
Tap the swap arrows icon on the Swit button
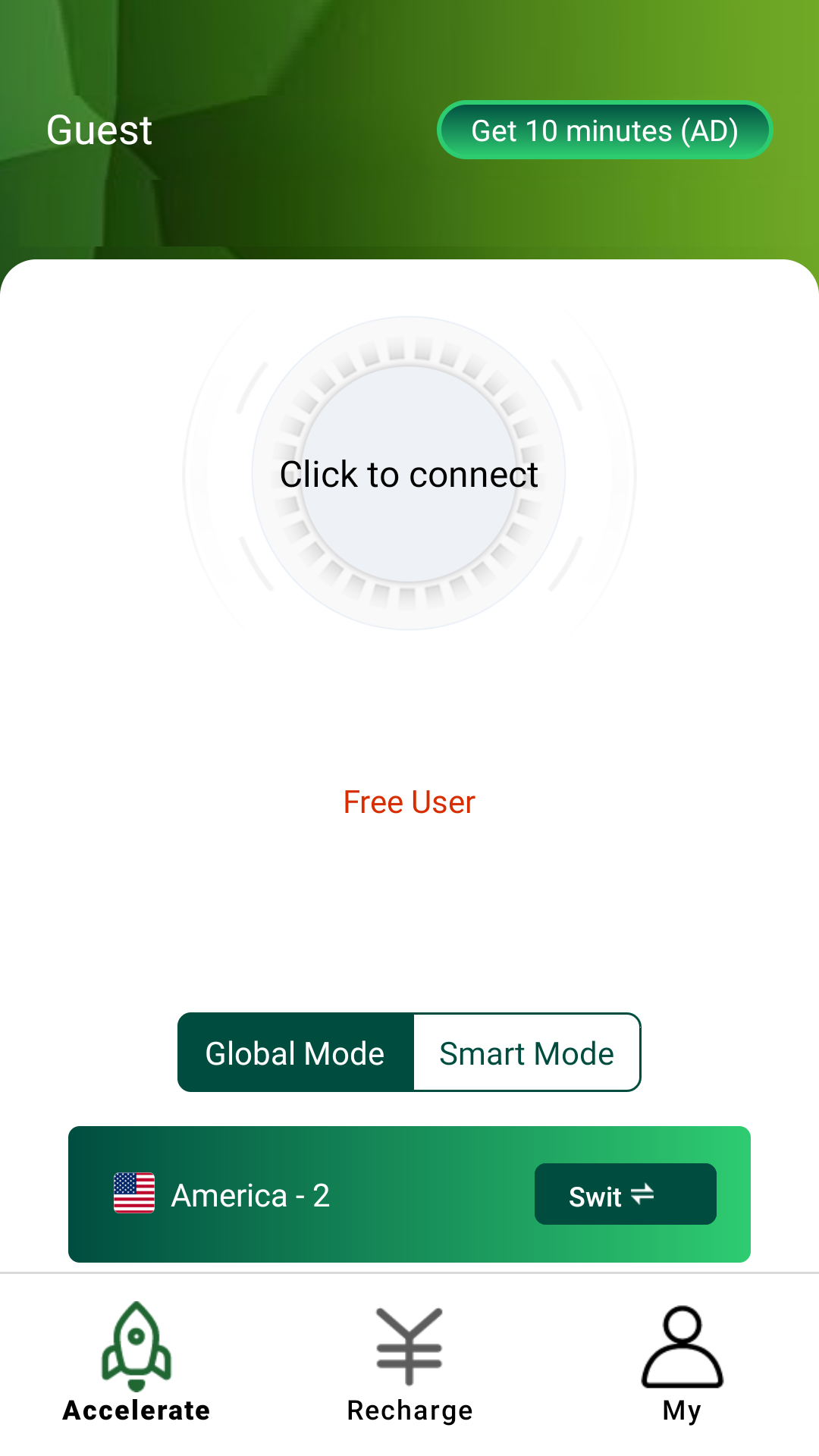[x=644, y=1194]
